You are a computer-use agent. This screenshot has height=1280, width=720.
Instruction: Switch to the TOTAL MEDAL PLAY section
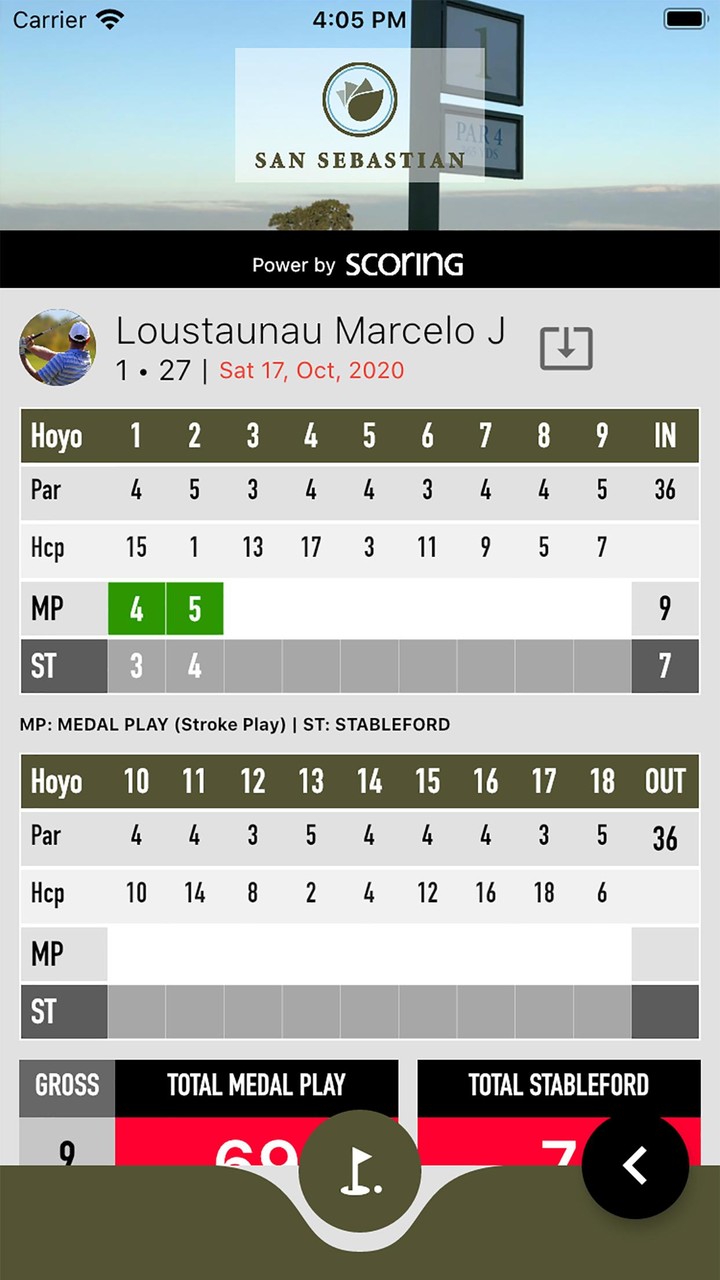pyautogui.click(x=256, y=1085)
